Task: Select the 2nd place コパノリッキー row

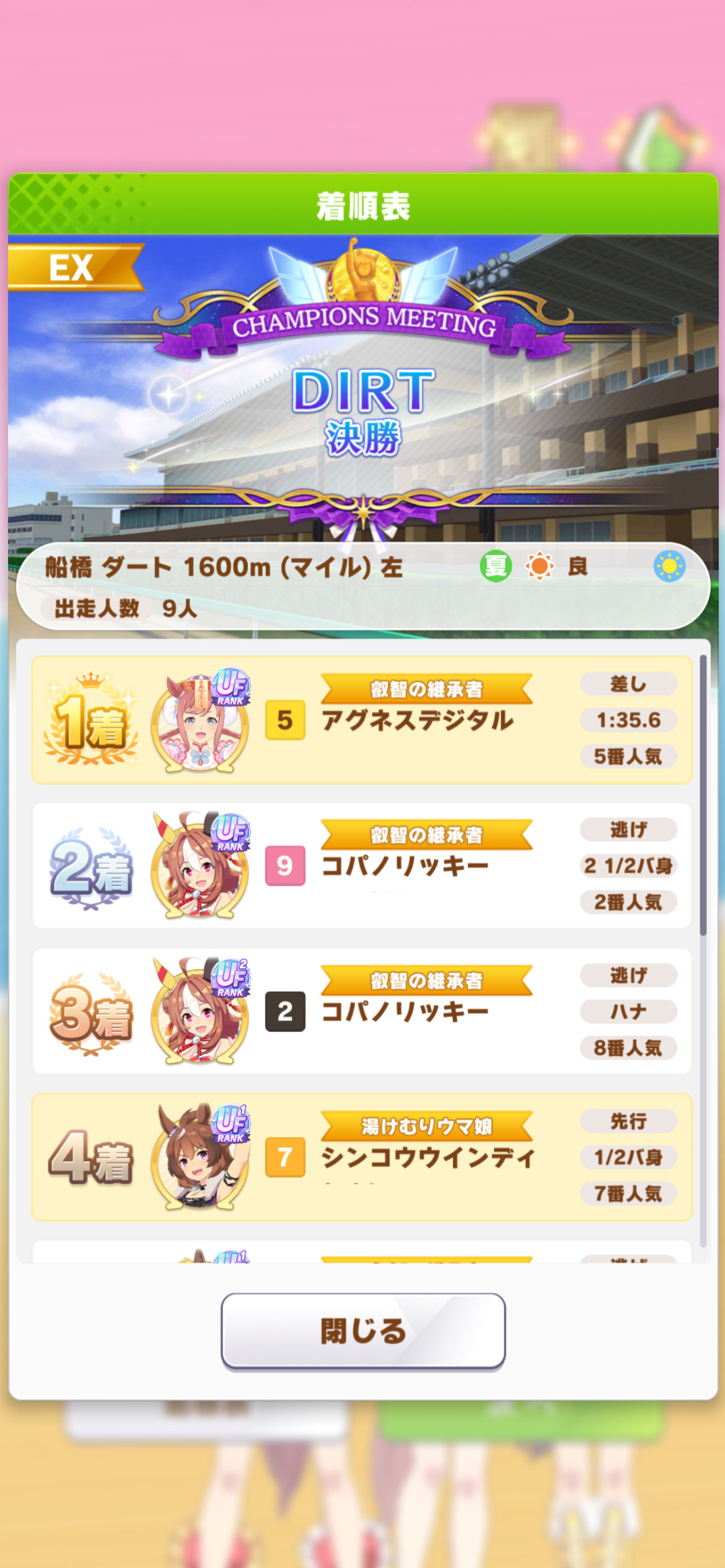Action: [362, 866]
